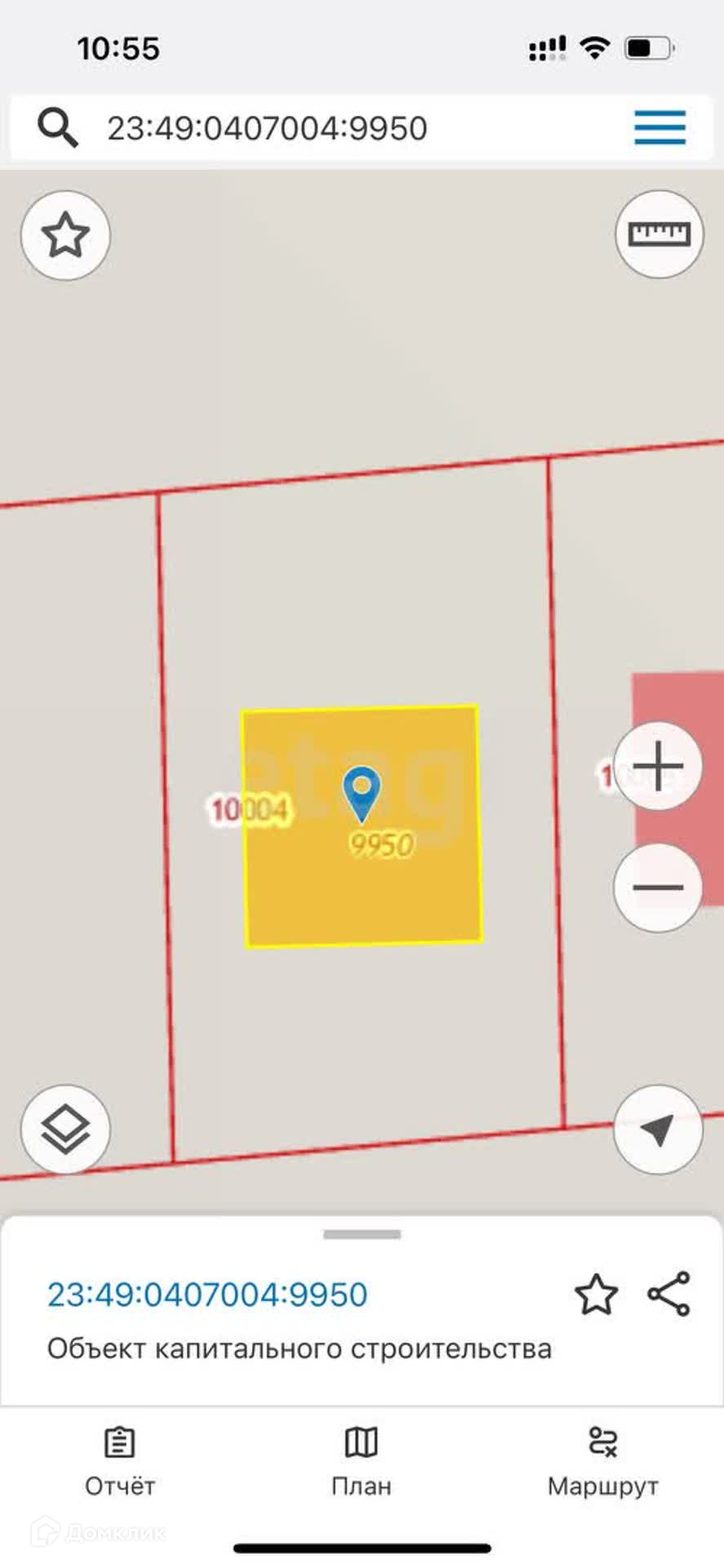Add this object to favorites in card
The image size is (724, 1568).
coord(596,1294)
